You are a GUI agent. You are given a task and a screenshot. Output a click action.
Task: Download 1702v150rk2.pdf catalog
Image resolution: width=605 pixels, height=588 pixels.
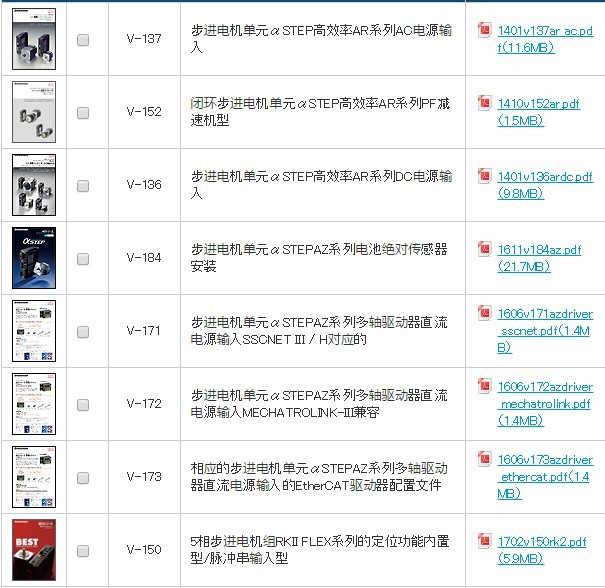(541, 542)
